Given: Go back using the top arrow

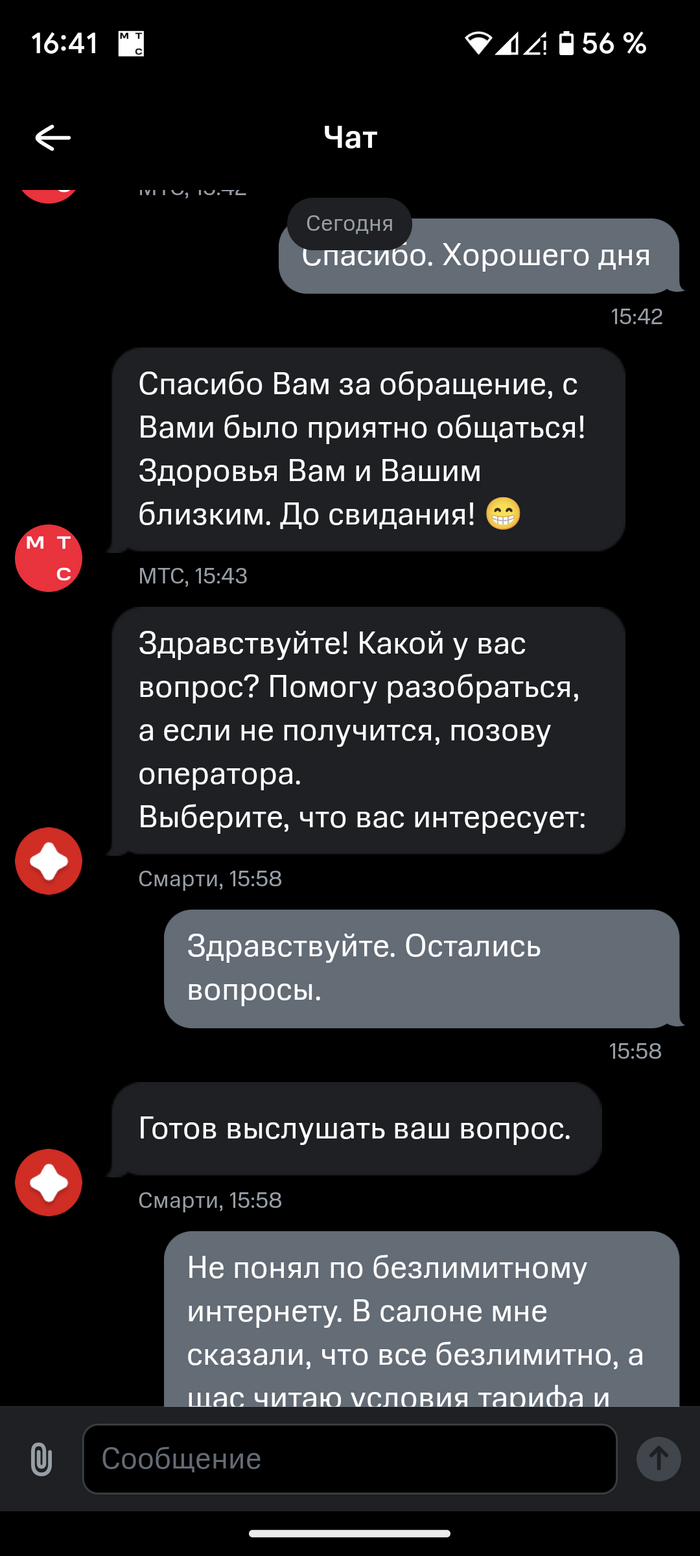Looking at the screenshot, I should coord(52,138).
